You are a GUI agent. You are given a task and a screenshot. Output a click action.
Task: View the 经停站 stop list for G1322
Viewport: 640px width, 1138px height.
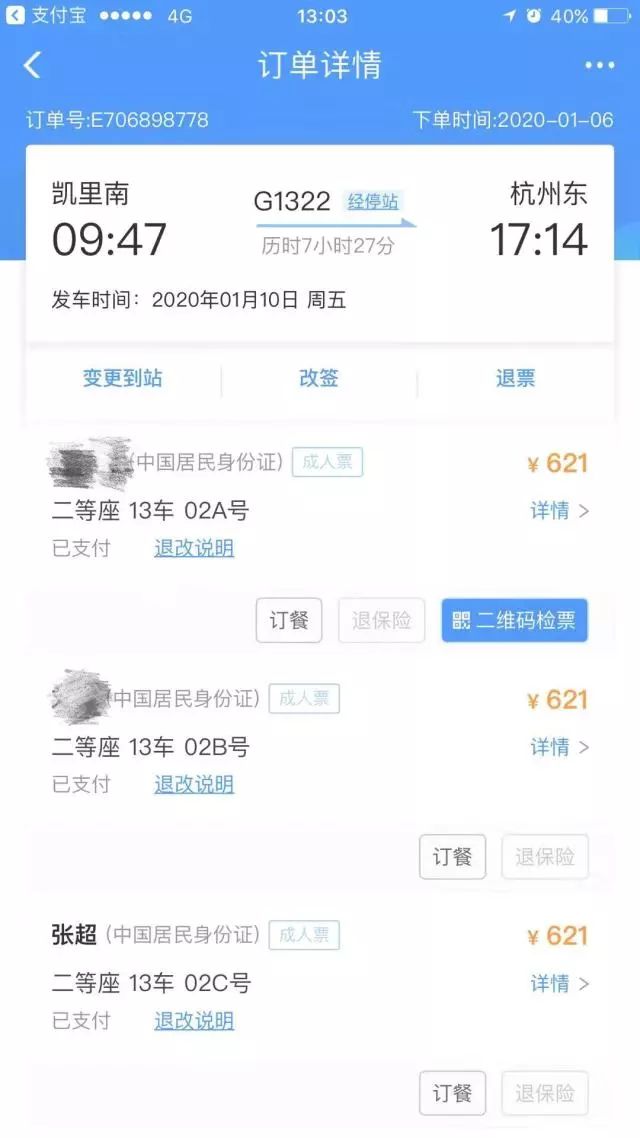click(373, 201)
